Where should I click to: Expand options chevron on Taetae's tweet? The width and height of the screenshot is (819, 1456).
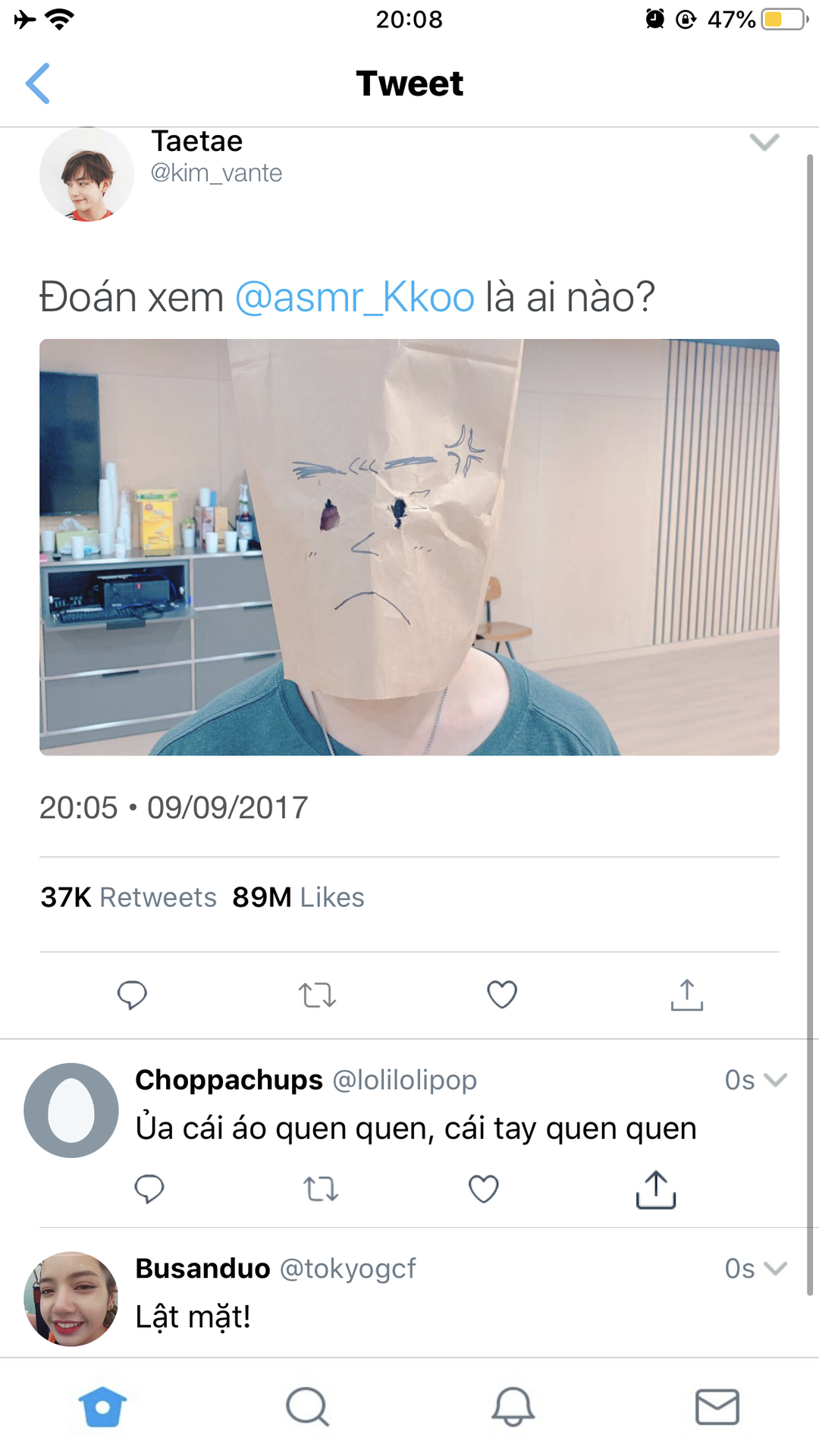pyautogui.click(x=764, y=143)
